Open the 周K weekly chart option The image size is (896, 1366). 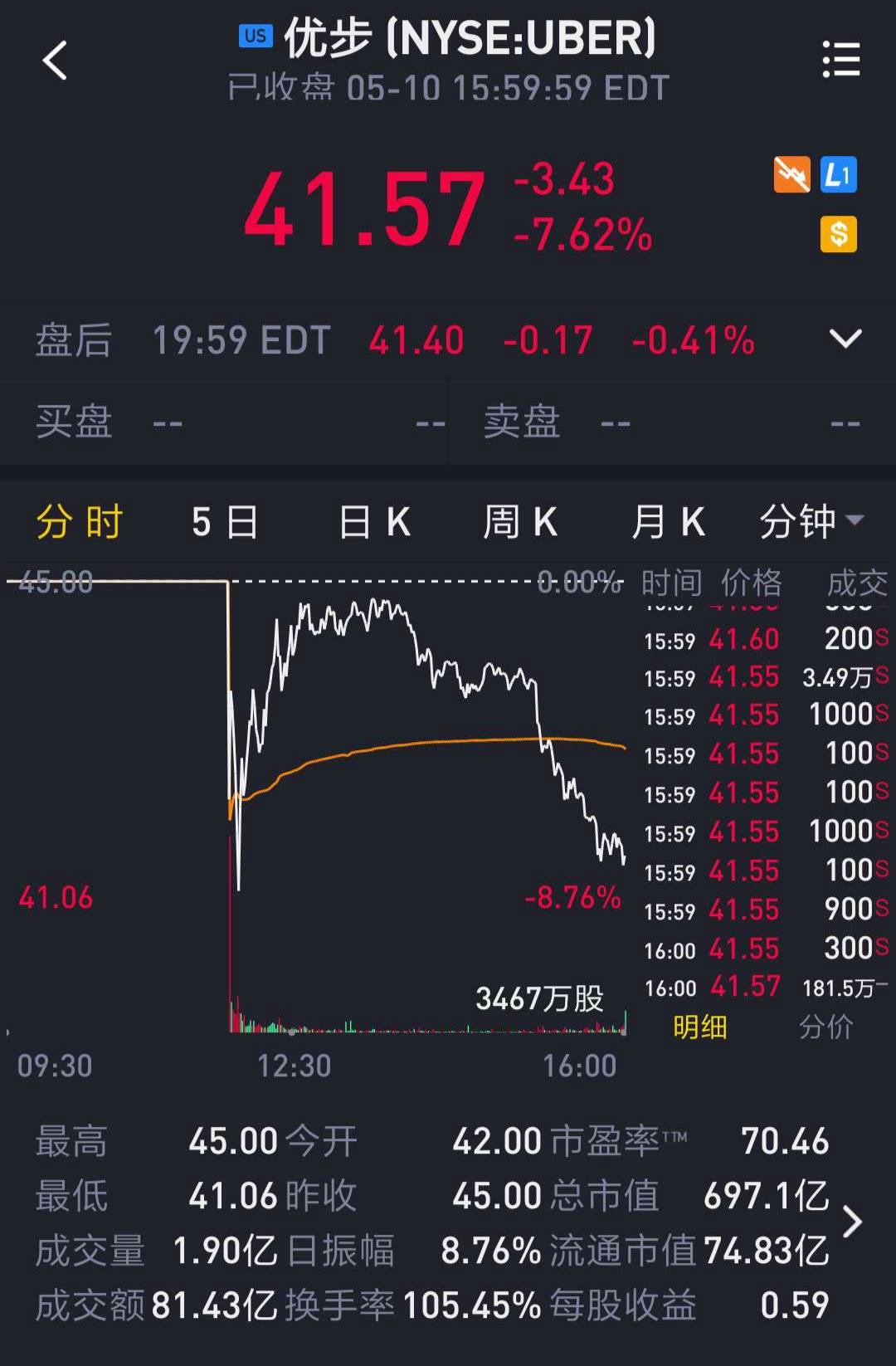pyautogui.click(x=520, y=522)
